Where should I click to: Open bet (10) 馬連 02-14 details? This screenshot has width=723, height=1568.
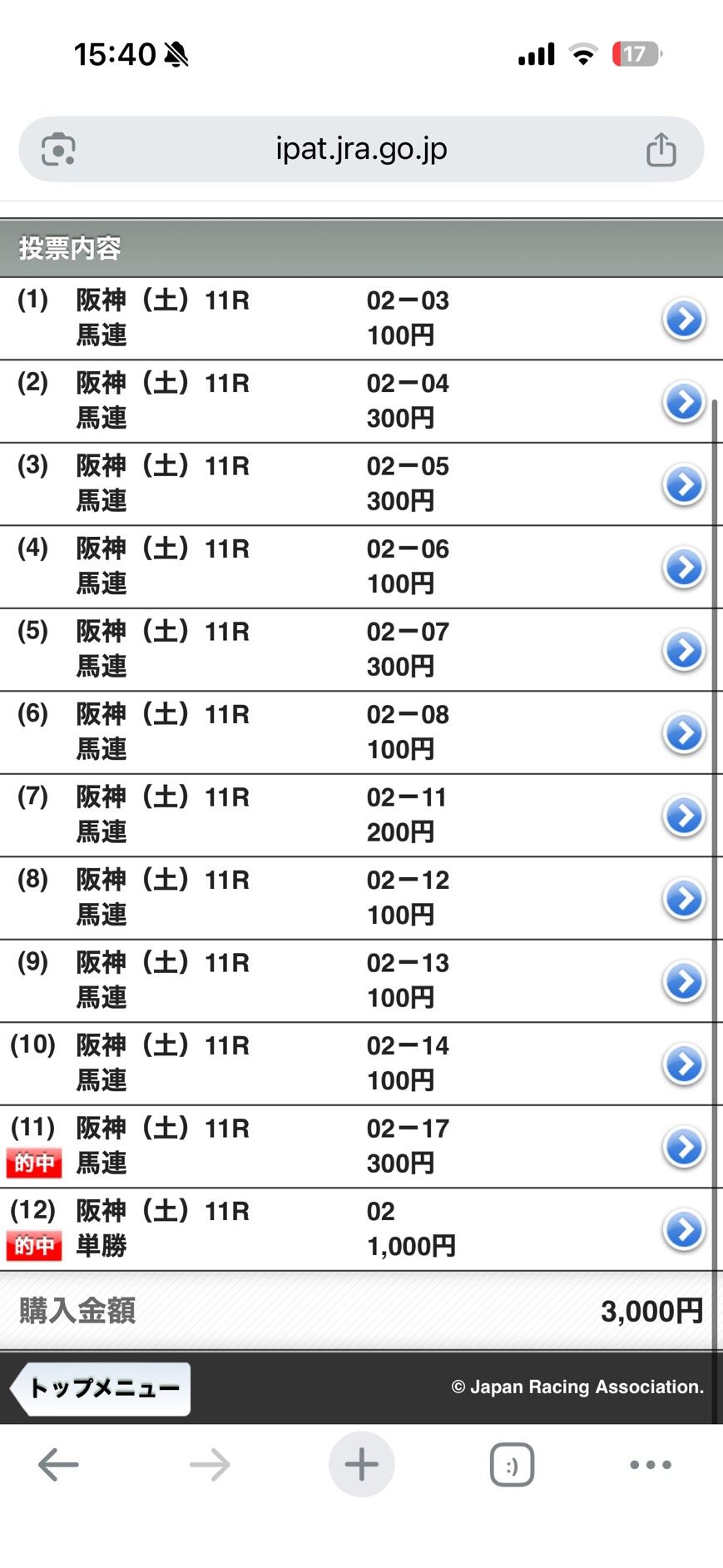[684, 1064]
